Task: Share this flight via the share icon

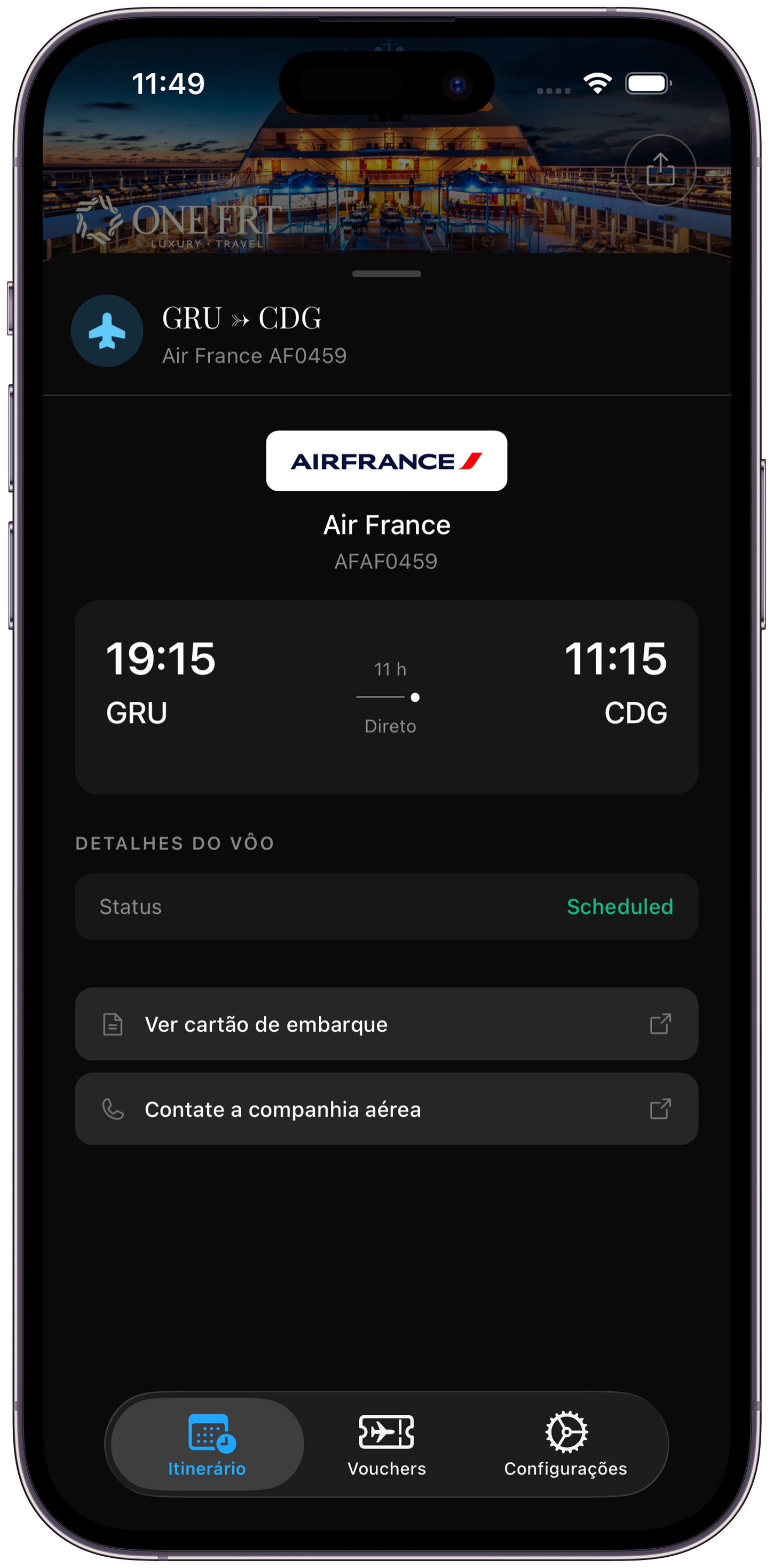Action: pos(660,170)
